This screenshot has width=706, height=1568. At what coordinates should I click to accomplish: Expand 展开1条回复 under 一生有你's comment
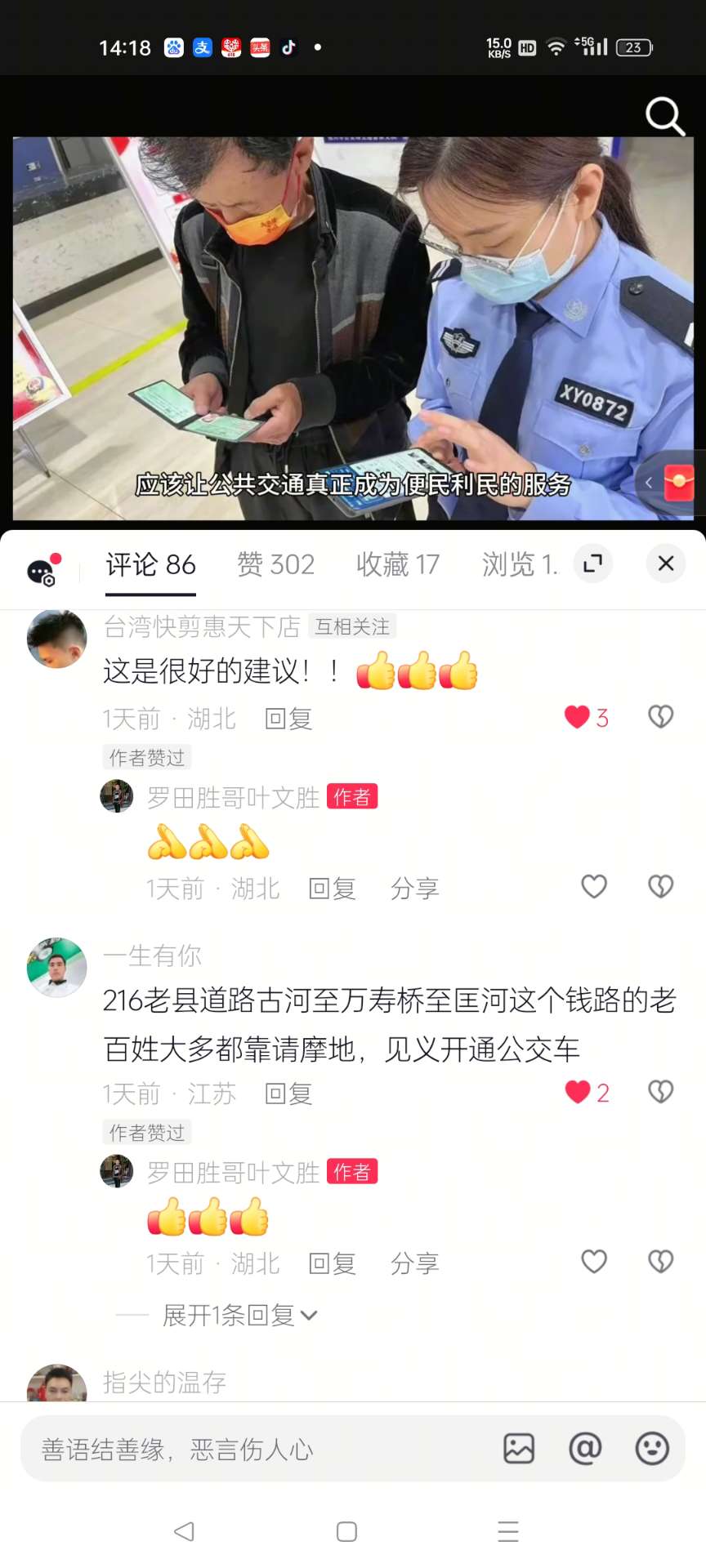(x=239, y=1315)
